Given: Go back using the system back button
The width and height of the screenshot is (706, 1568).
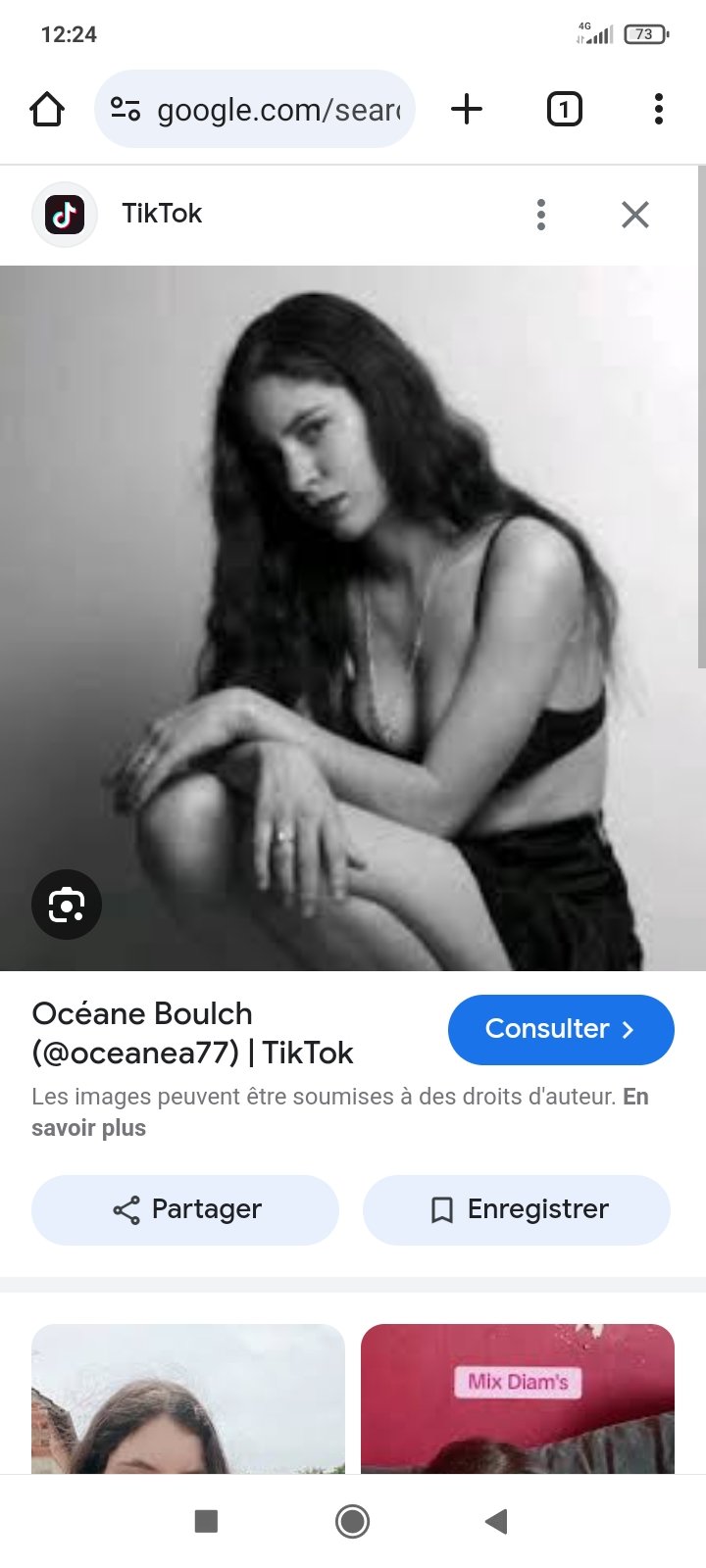Looking at the screenshot, I should click(497, 1521).
